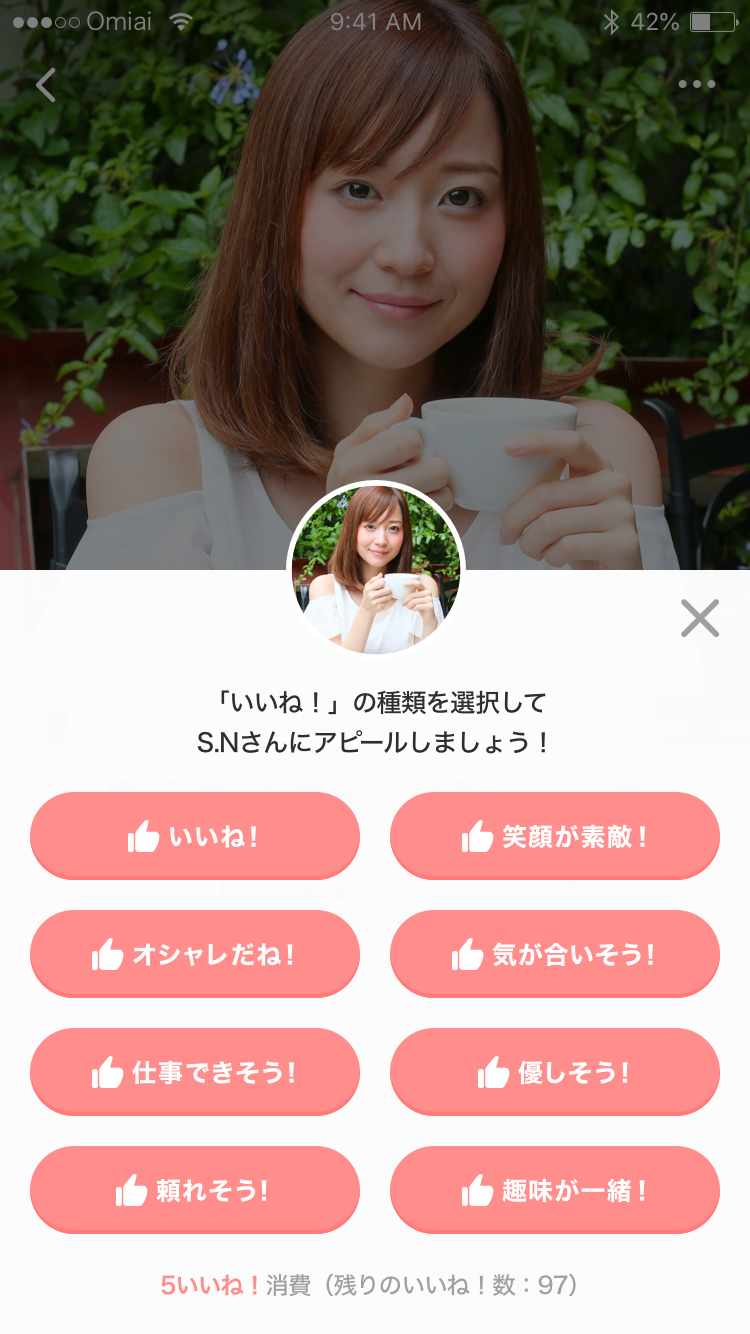The image size is (750, 1334).
Task: Send a plain いいね！ like
Action: coord(195,836)
